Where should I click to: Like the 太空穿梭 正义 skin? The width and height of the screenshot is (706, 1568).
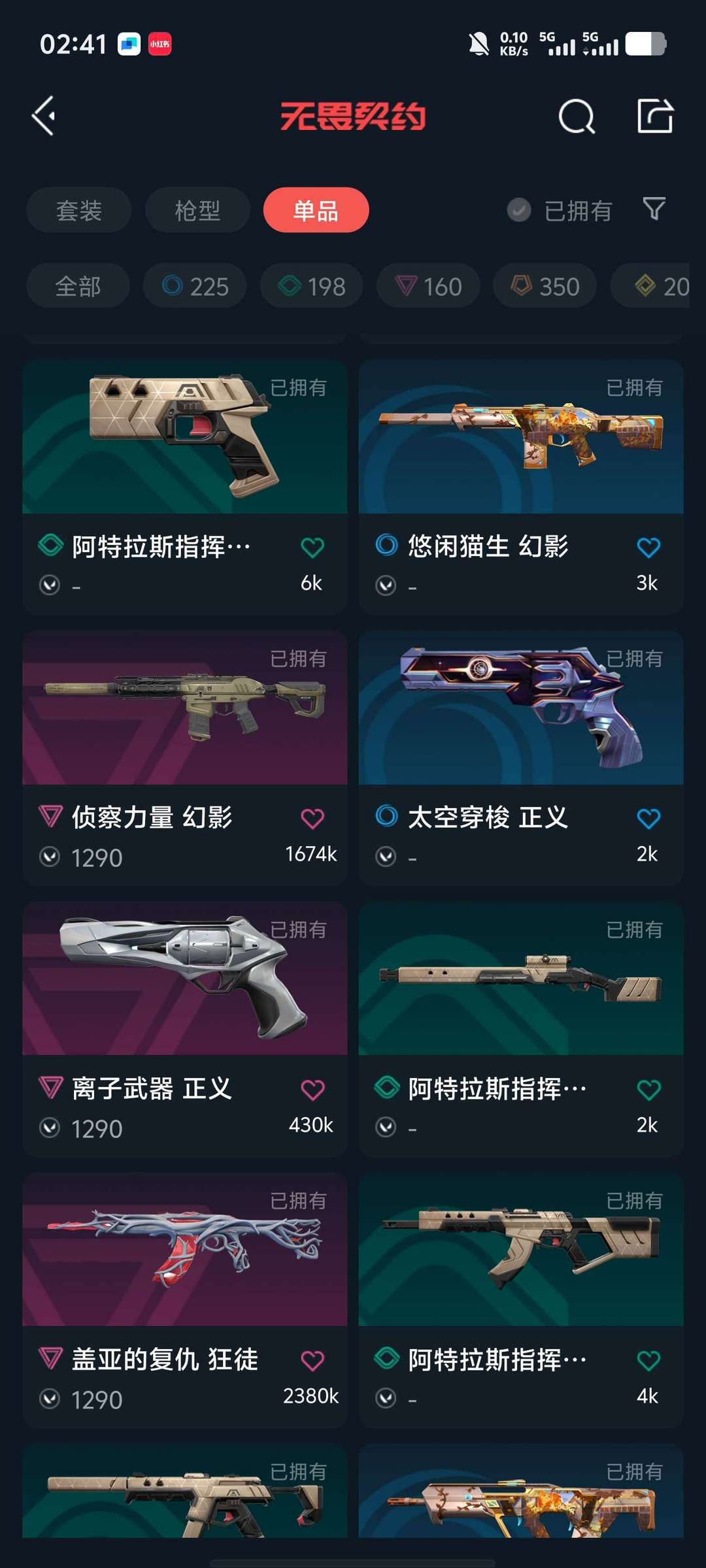[x=648, y=819]
